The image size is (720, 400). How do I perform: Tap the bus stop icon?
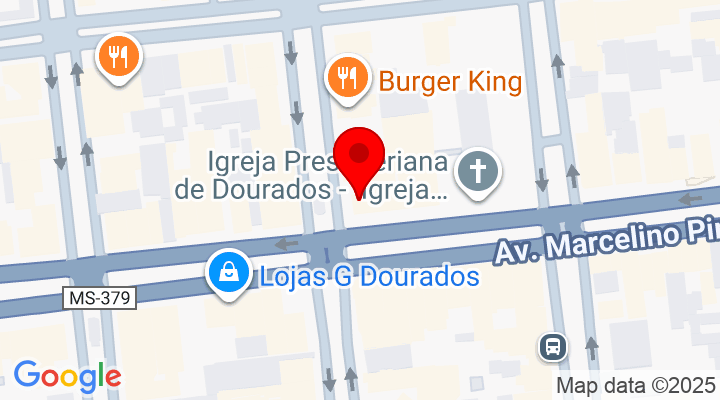coord(552,347)
